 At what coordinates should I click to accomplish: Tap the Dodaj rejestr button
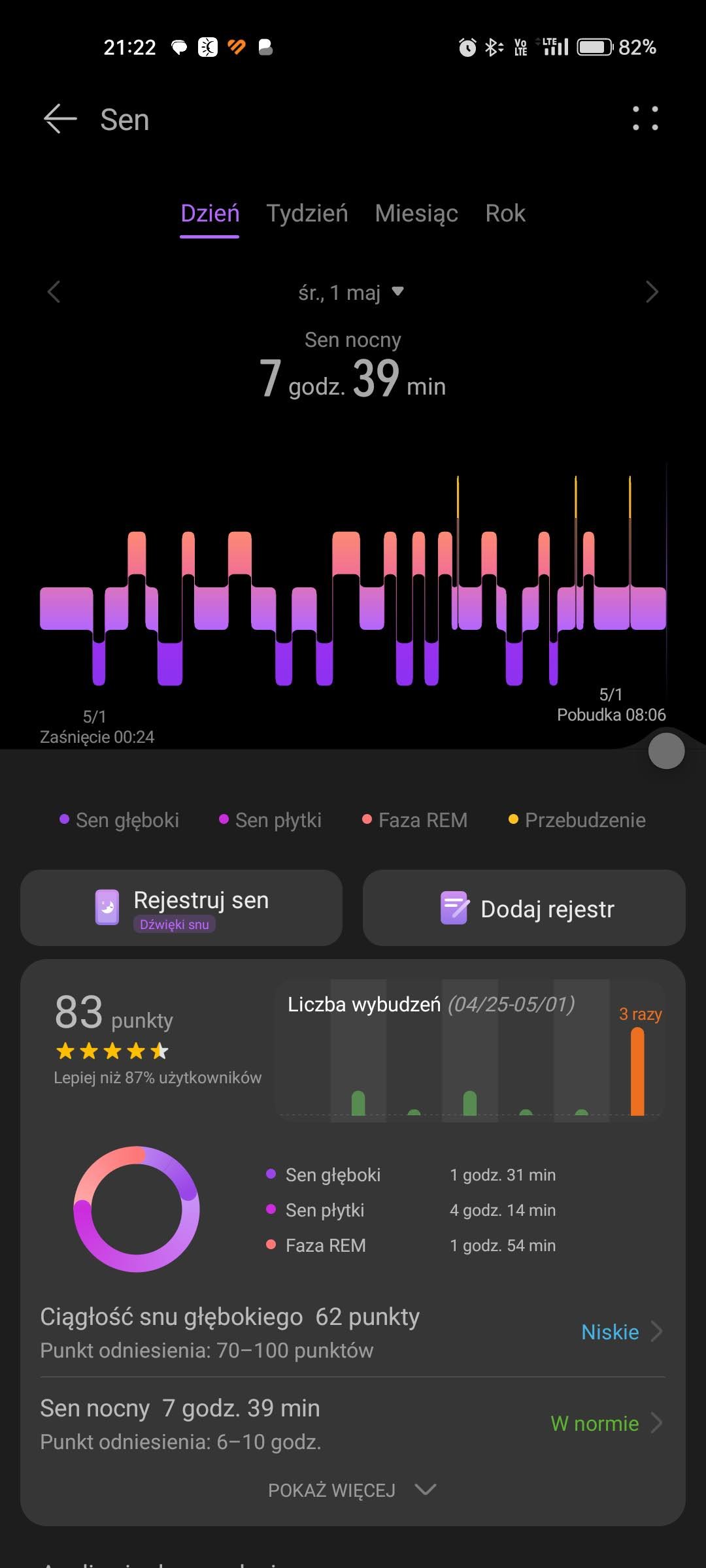click(524, 908)
